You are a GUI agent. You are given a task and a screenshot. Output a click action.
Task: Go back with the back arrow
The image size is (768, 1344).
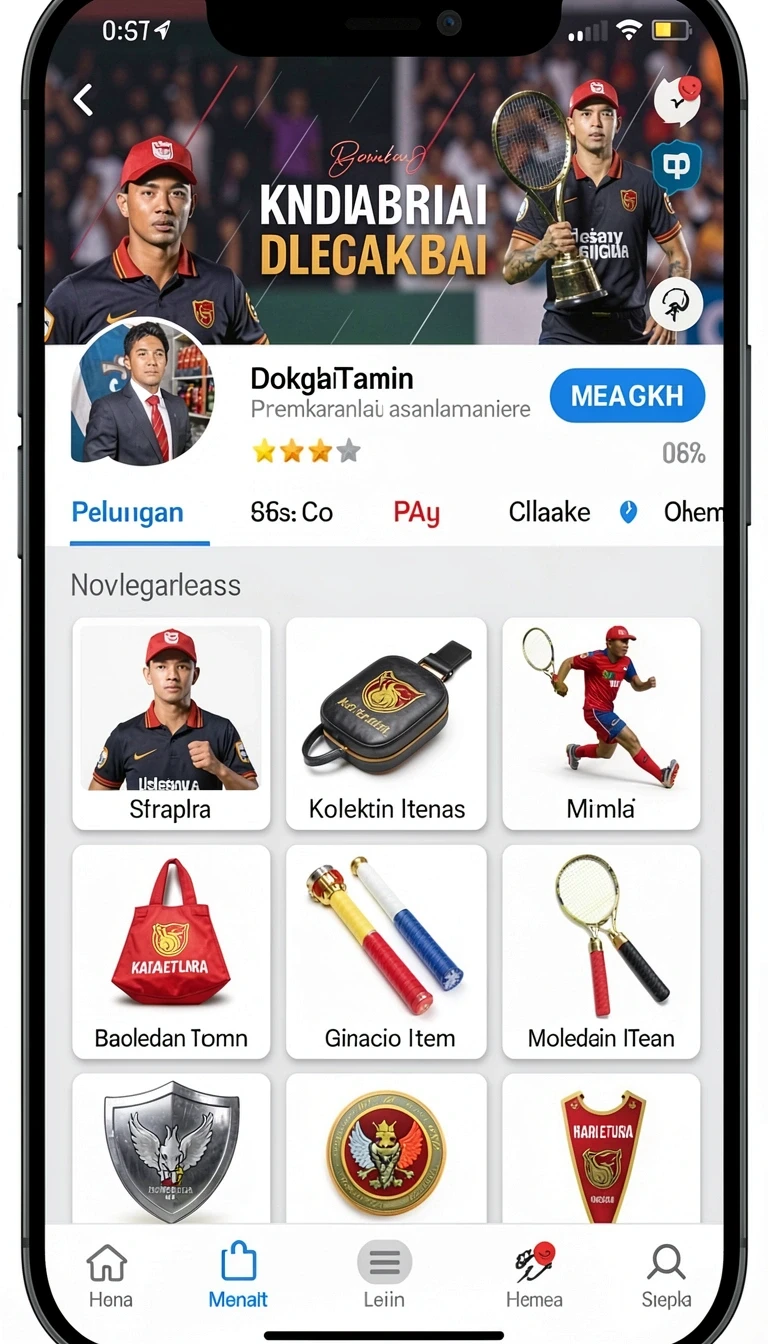pos(83,99)
